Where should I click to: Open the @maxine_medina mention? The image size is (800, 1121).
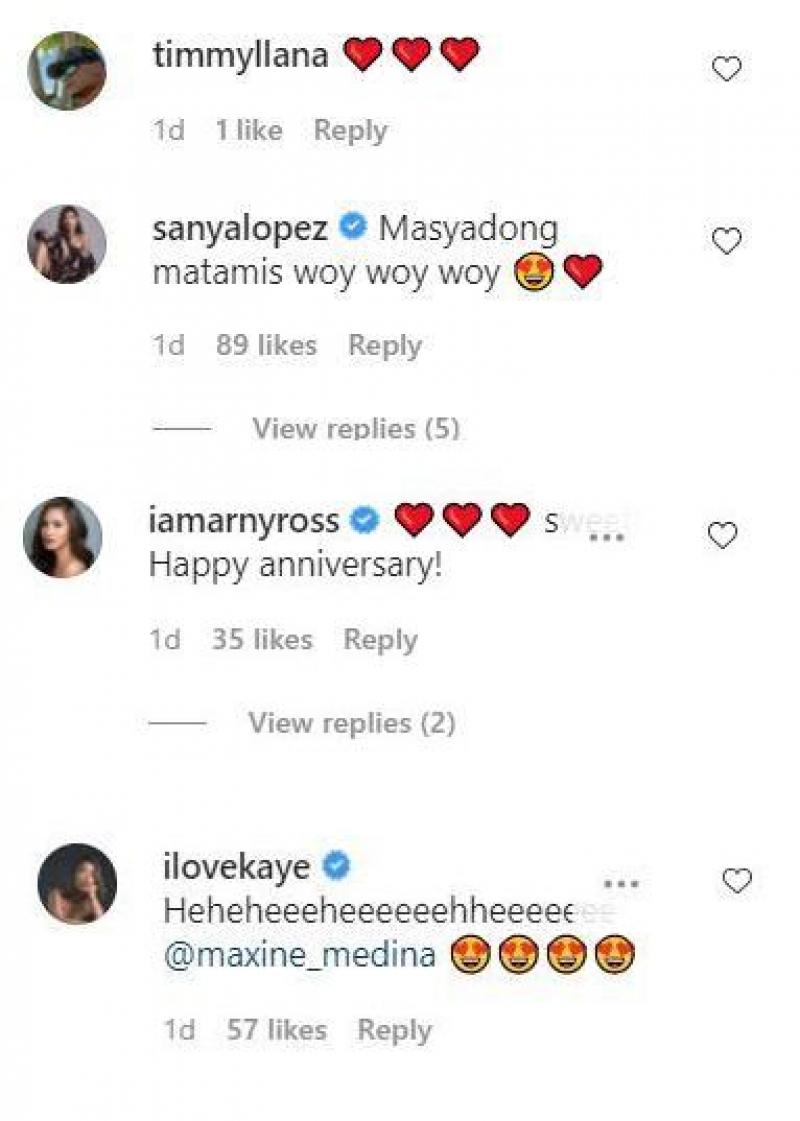(299, 957)
